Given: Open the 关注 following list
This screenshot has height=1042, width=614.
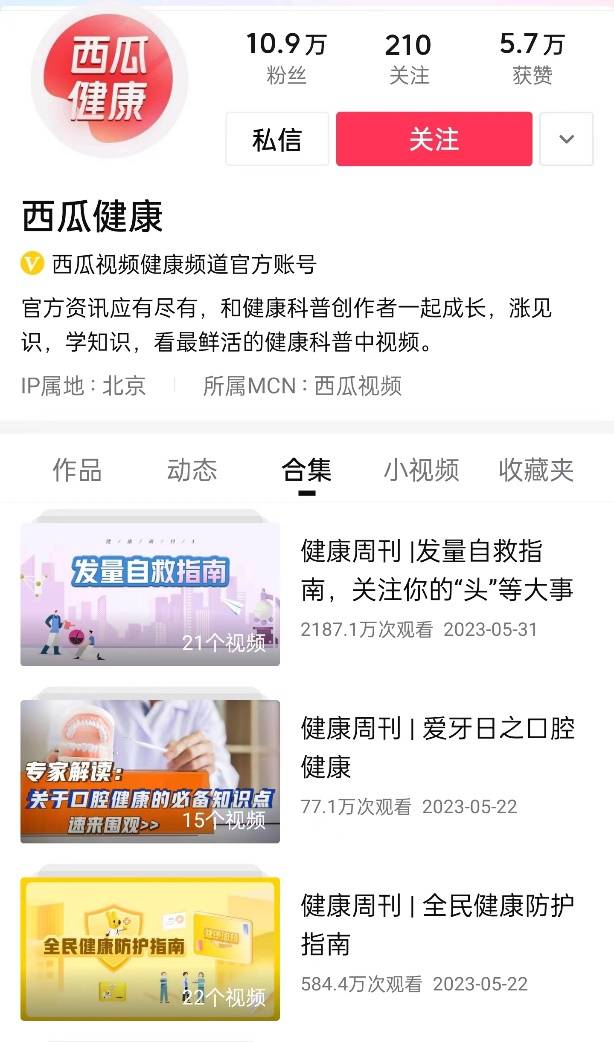Looking at the screenshot, I should point(408,58).
